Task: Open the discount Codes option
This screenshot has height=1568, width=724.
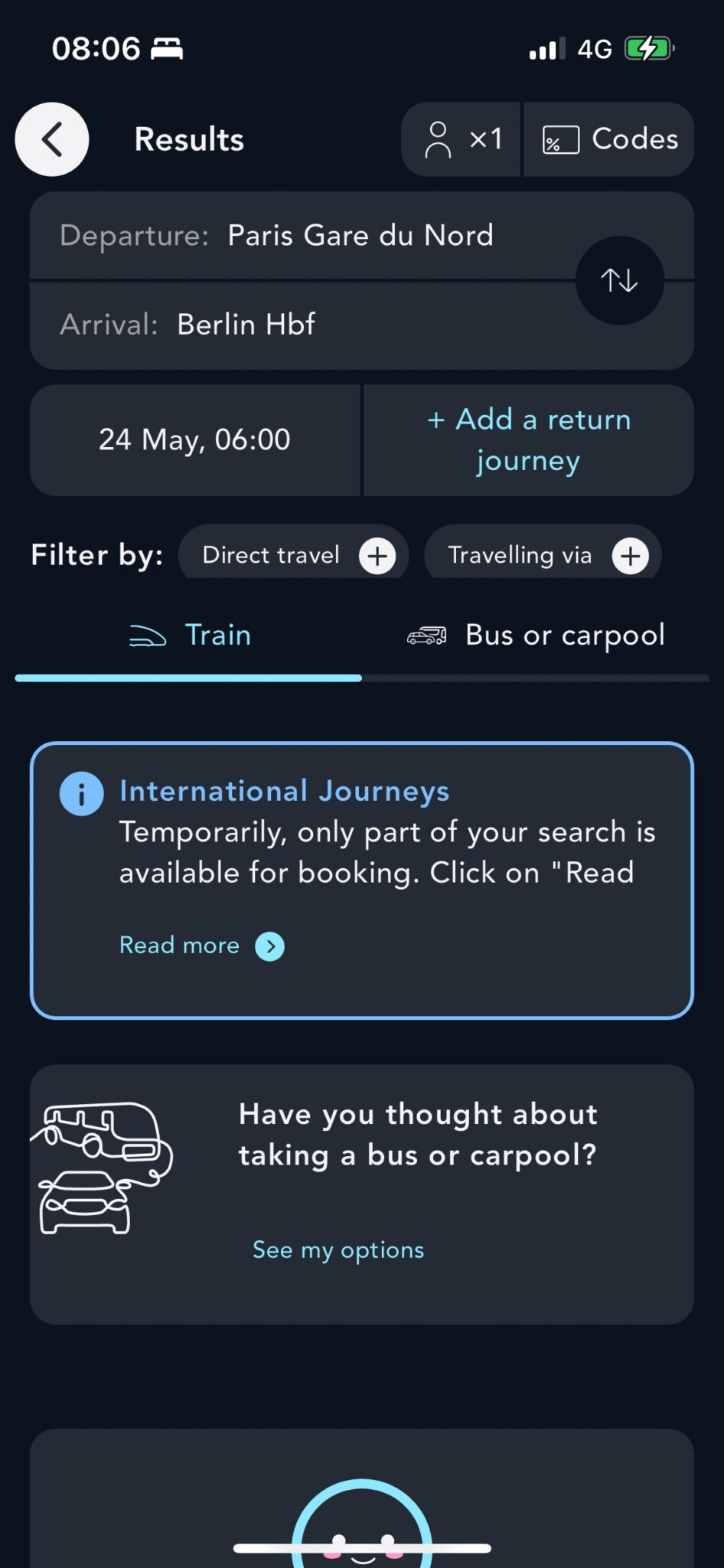Action: pyautogui.click(x=610, y=139)
